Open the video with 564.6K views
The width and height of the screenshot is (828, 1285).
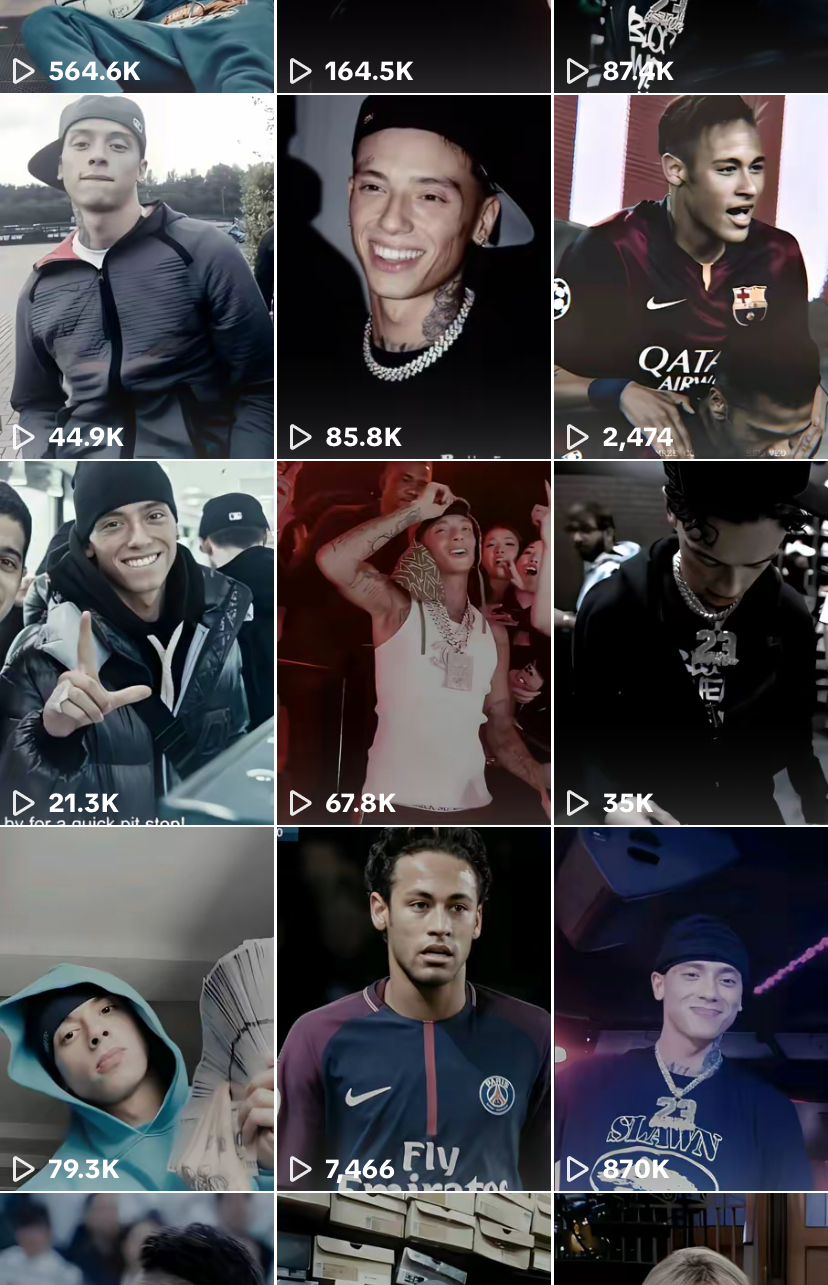click(x=137, y=46)
